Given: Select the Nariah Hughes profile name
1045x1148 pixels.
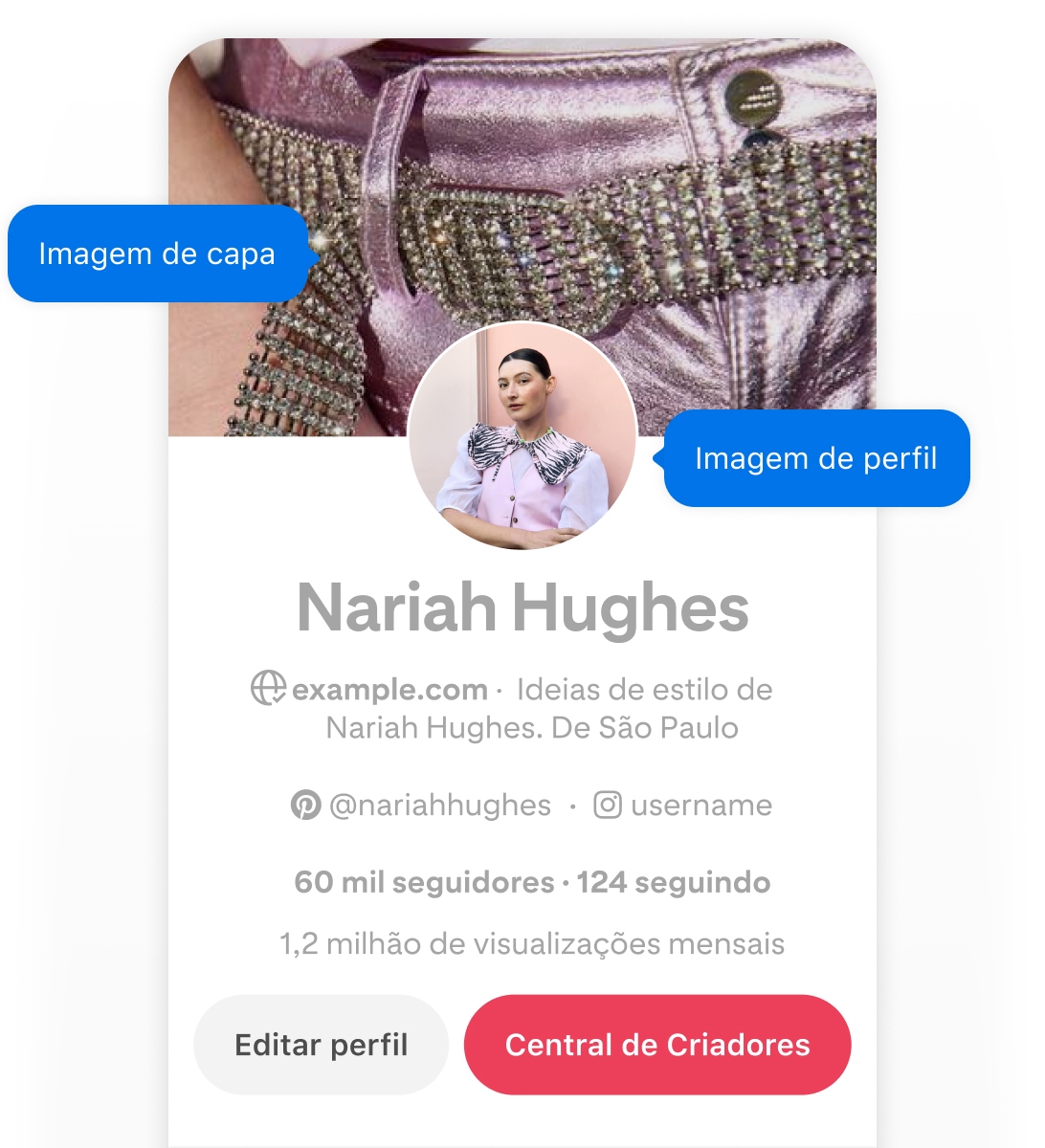Looking at the screenshot, I should tap(522, 607).
